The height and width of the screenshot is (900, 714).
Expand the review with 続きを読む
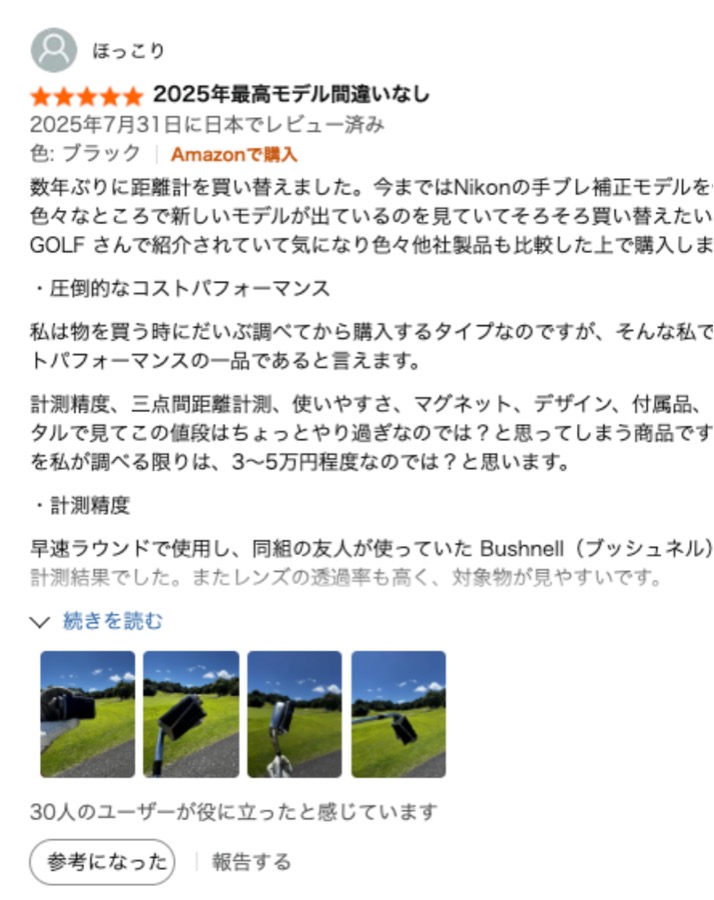click(x=112, y=620)
